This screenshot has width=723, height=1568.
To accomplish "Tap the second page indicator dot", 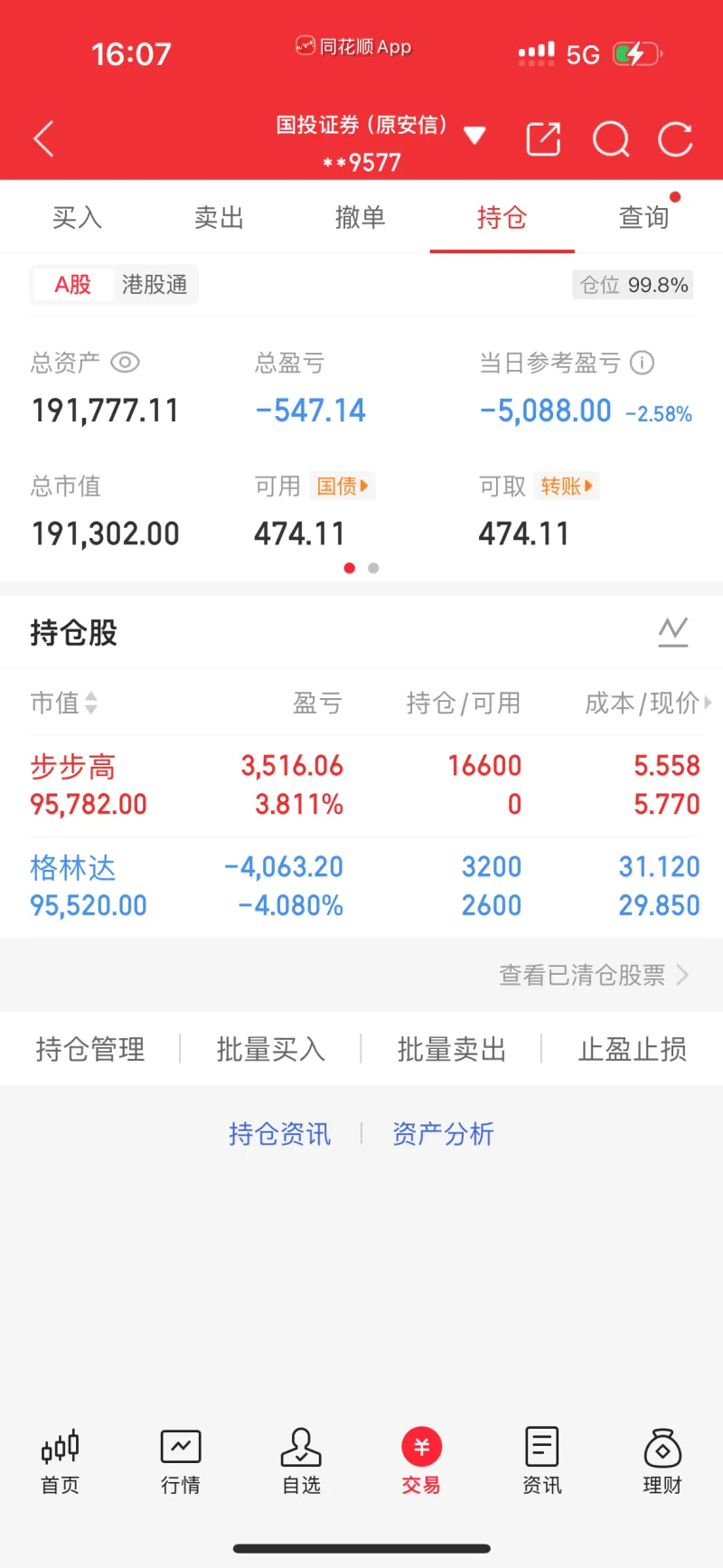I will point(372,568).
